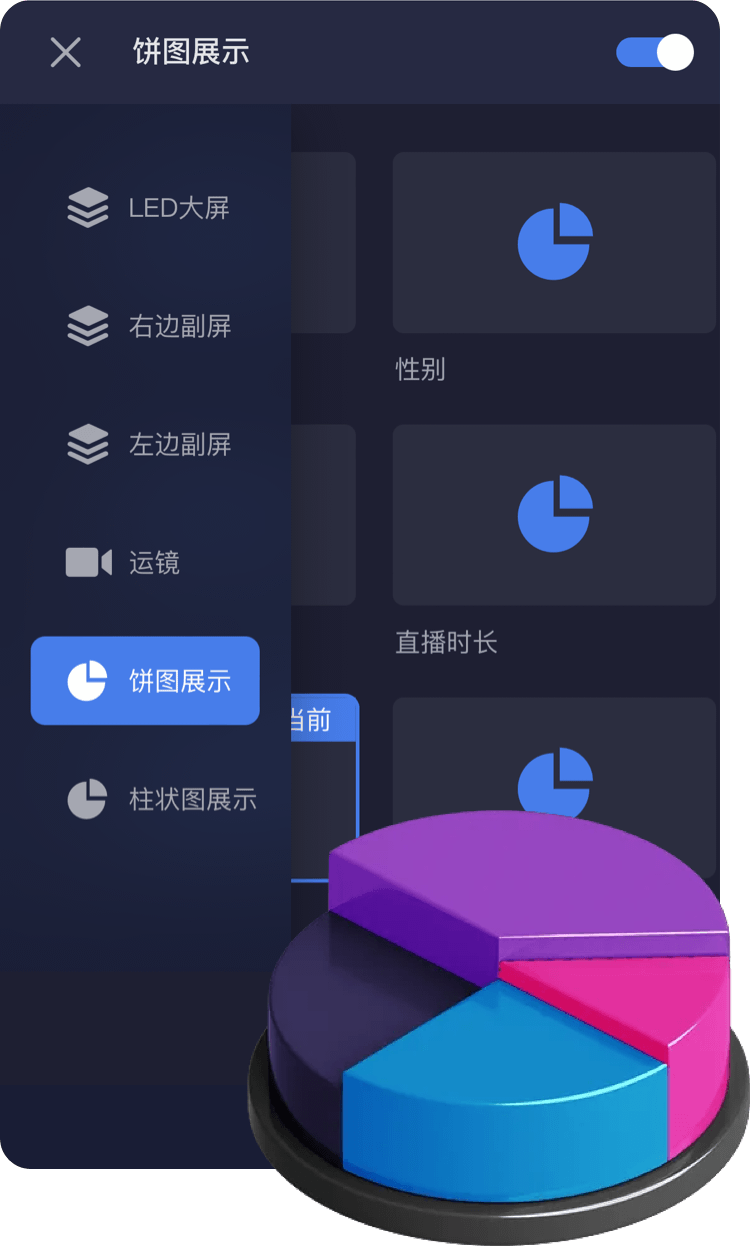This screenshot has width=750, height=1246.
Task: Click the 左边副屏 stacked-layers icon
Action: pos(88,445)
